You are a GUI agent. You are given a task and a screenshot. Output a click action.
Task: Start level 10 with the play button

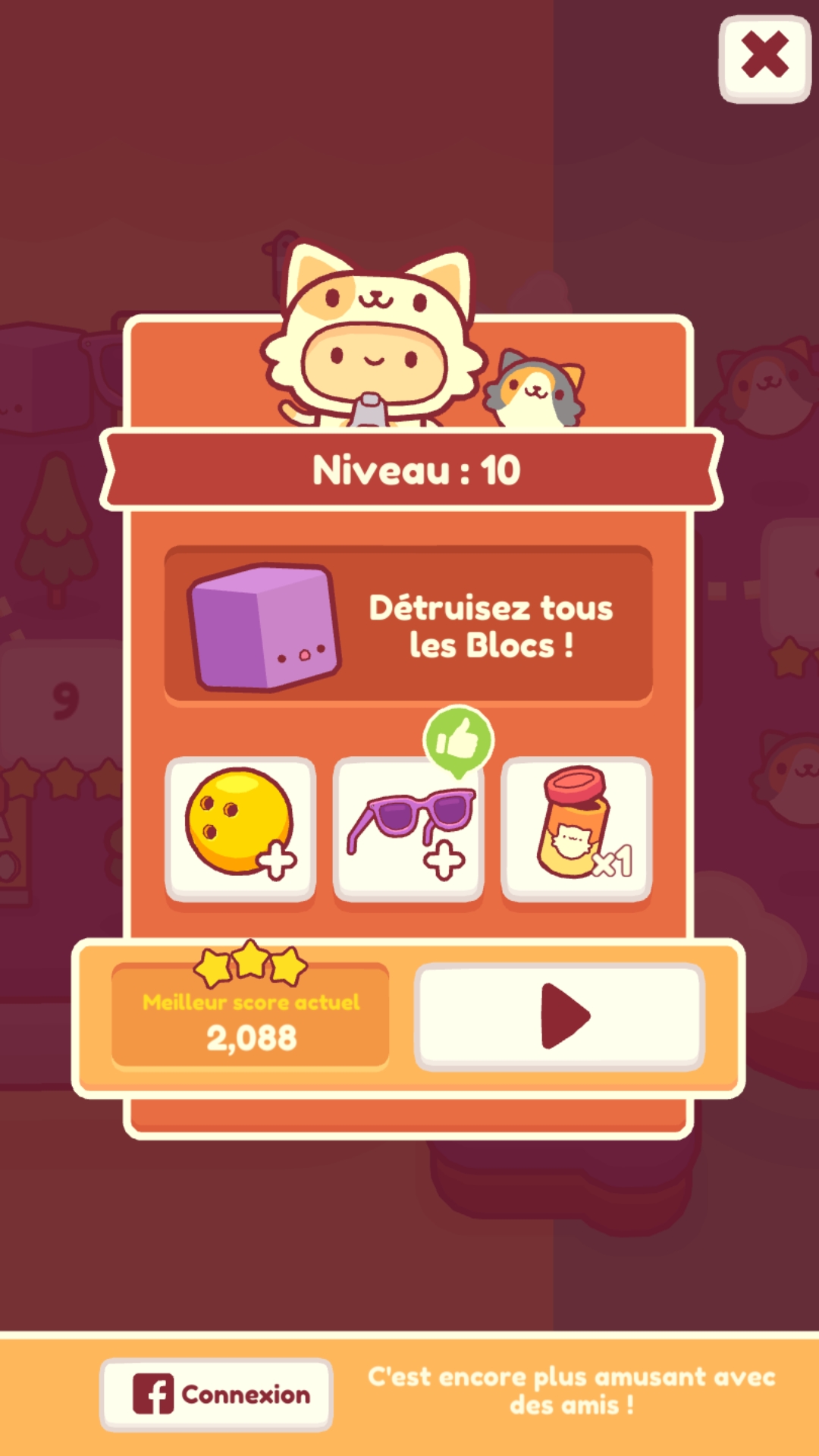click(x=560, y=1016)
